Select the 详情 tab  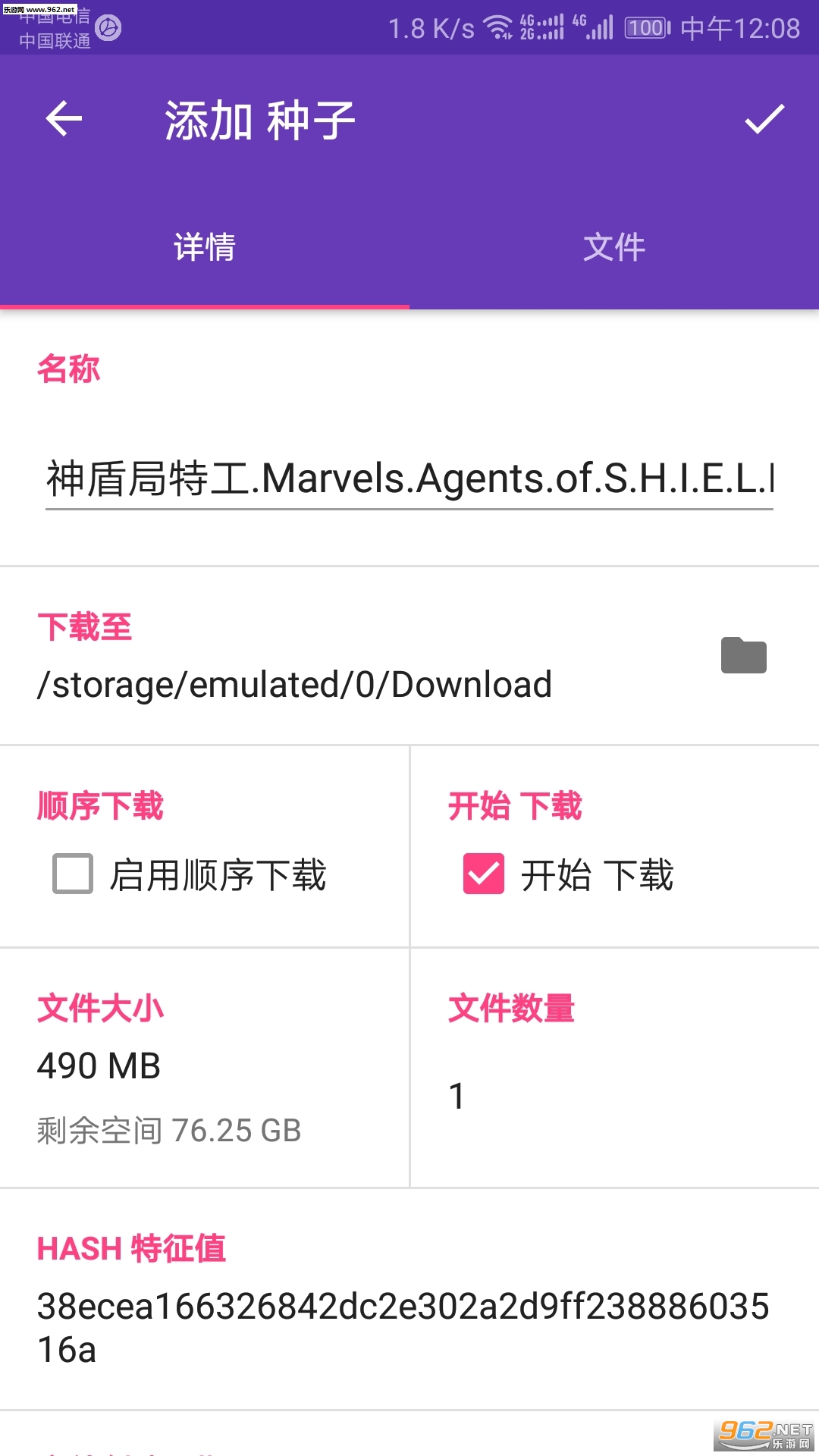[205, 247]
